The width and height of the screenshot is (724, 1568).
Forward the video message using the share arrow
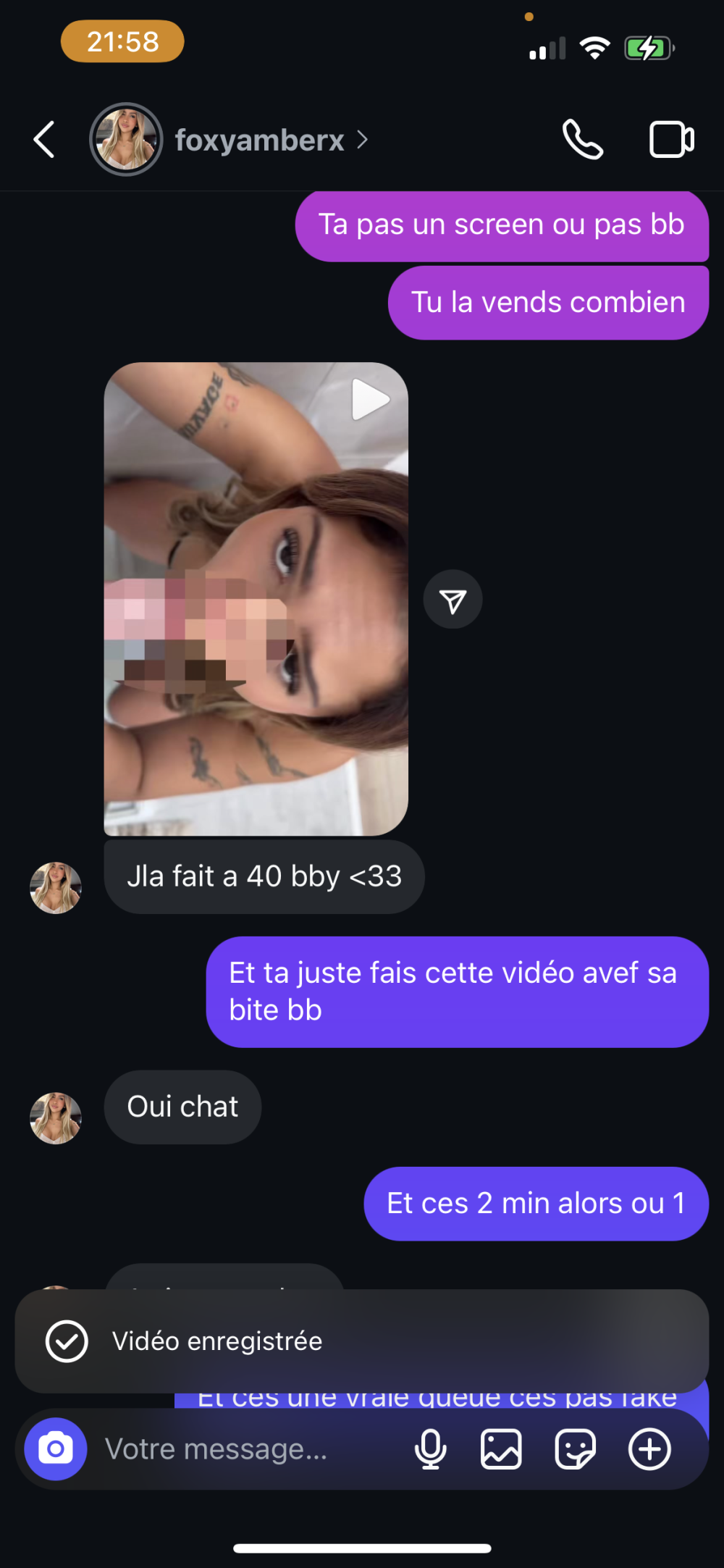(452, 600)
